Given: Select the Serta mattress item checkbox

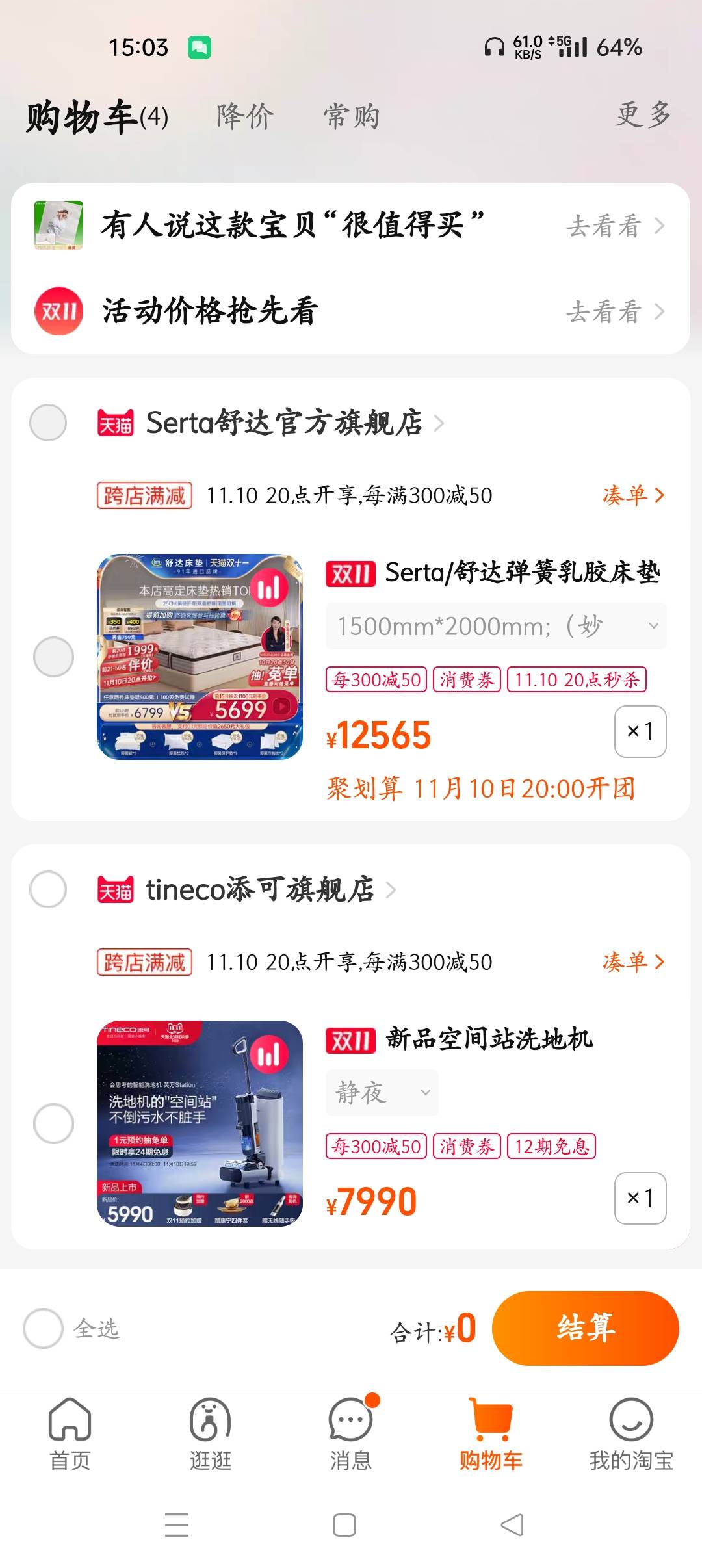Looking at the screenshot, I should pyautogui.click(x=53, y=657).
